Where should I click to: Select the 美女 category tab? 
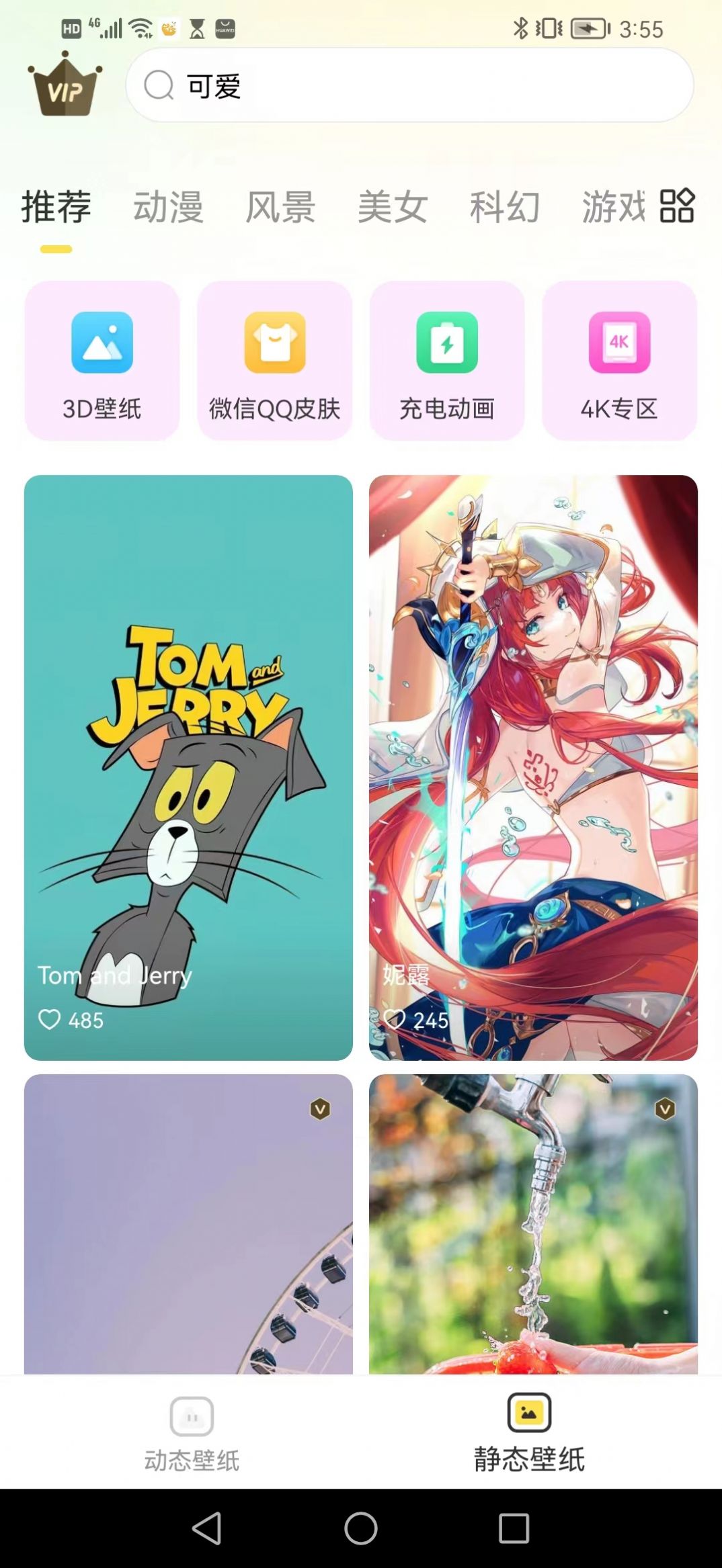click(x=393, y=206)
